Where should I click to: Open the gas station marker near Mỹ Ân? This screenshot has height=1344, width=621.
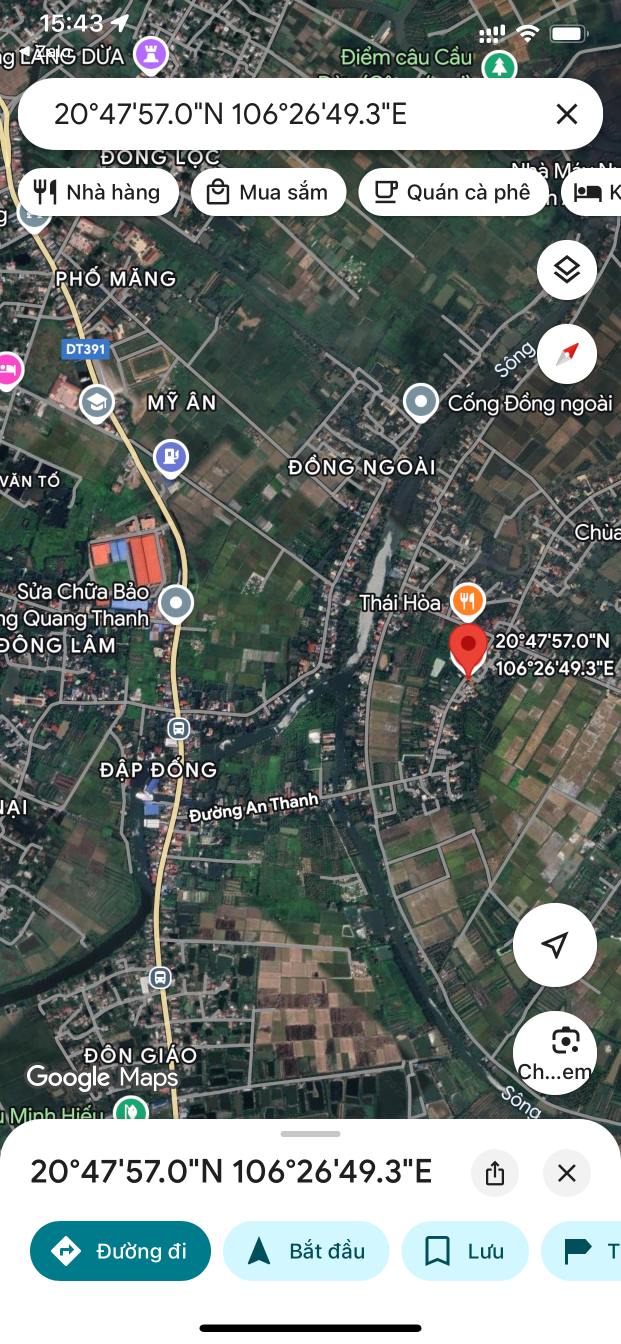click(x=171, y=457)
